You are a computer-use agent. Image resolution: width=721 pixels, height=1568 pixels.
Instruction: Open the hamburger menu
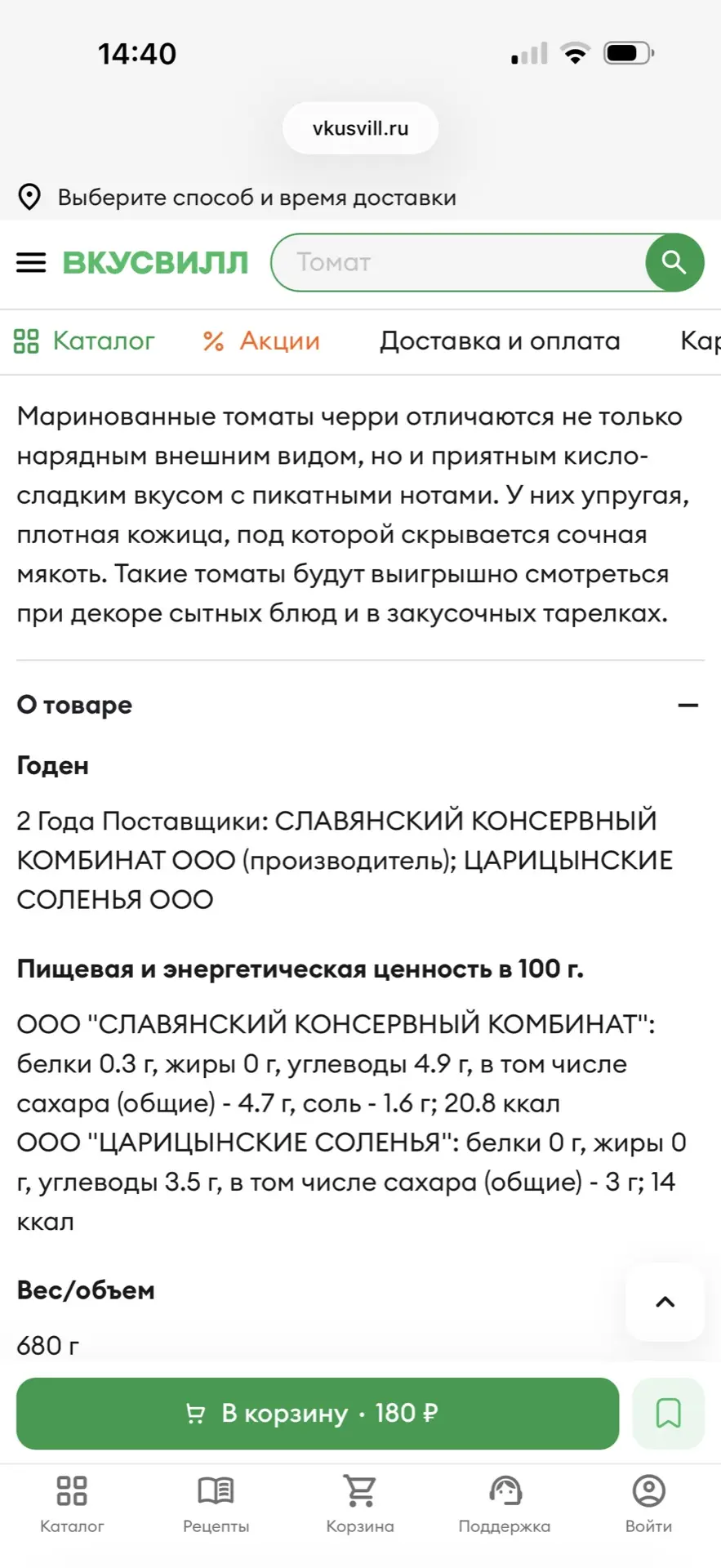click(31, 263)
